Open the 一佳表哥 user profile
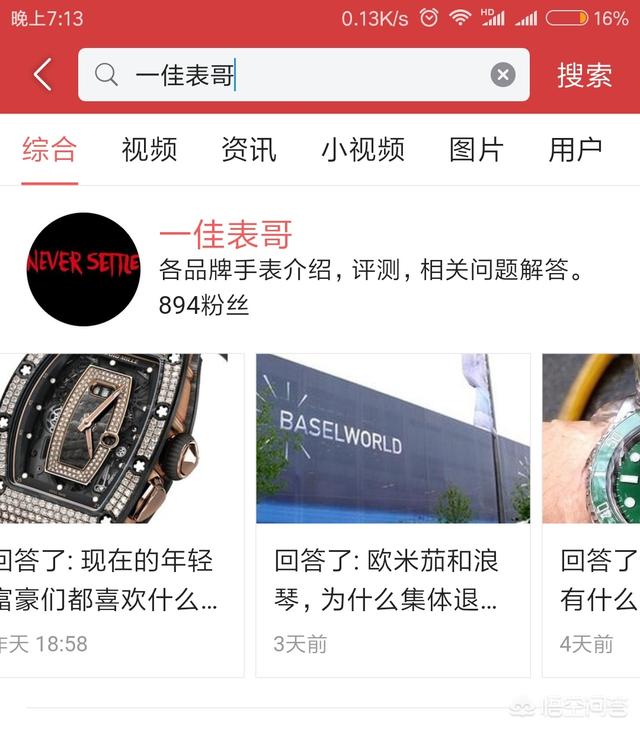640x729 pixels. pos(226,236)
